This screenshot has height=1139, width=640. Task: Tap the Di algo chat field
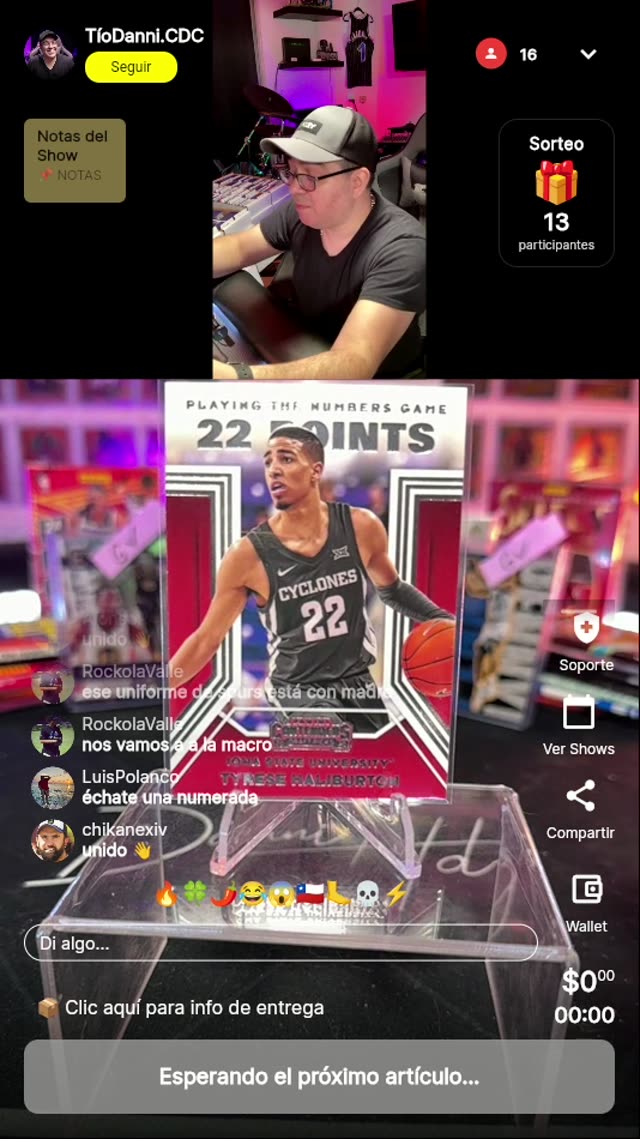pos(280,943)
